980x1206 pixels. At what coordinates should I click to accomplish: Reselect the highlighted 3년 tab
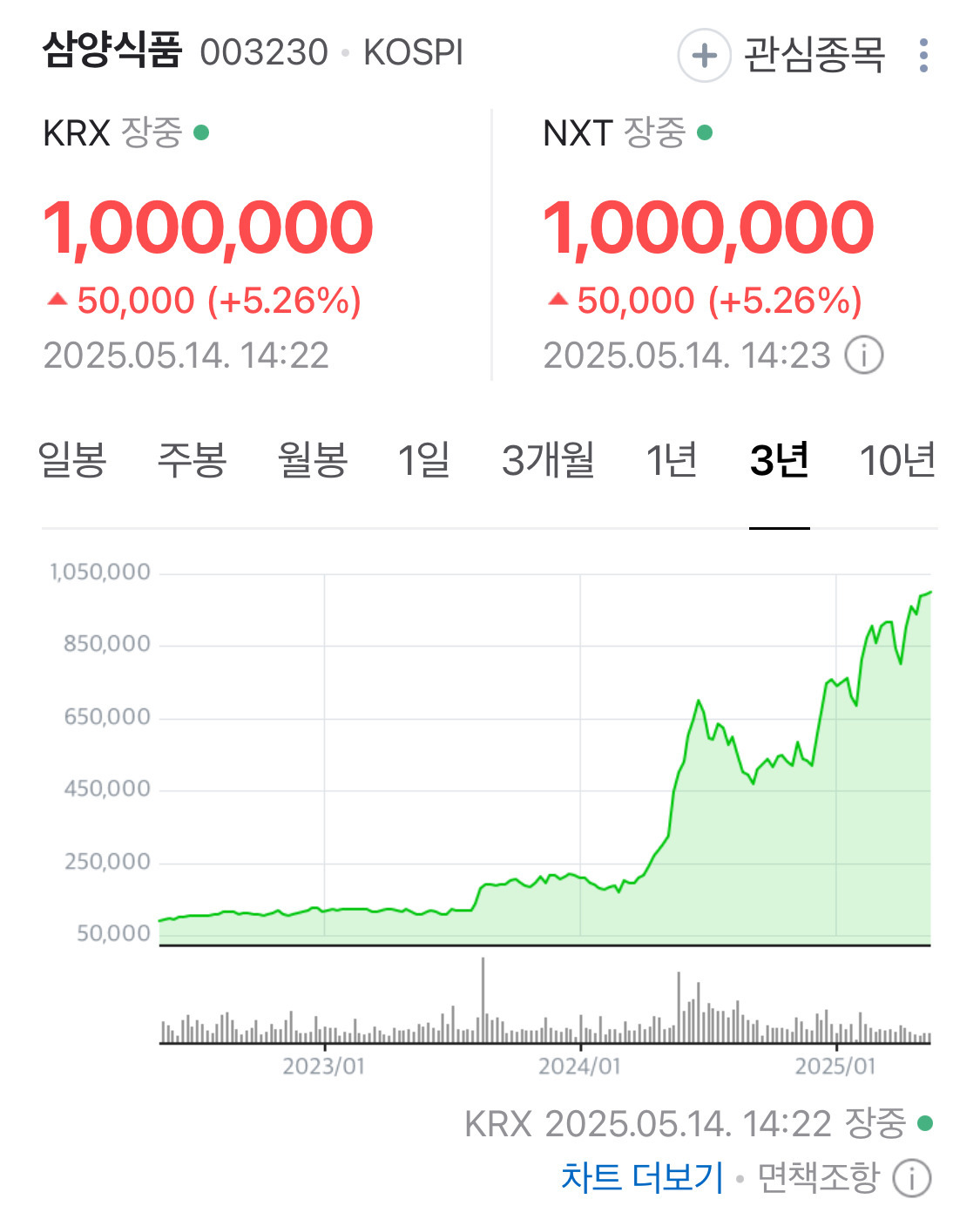(779, 463)
